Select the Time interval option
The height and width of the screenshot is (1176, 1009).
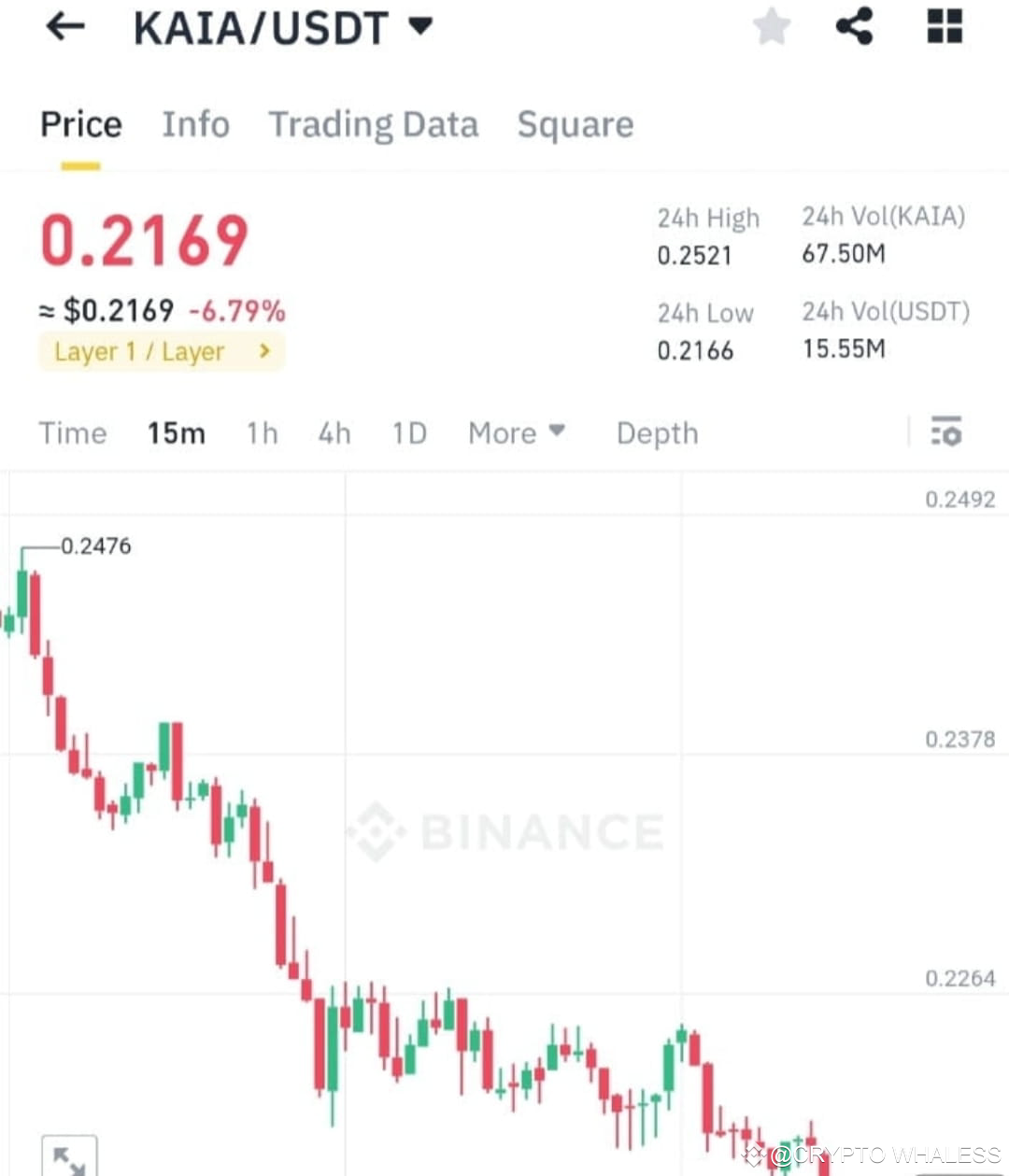point(72,432)
